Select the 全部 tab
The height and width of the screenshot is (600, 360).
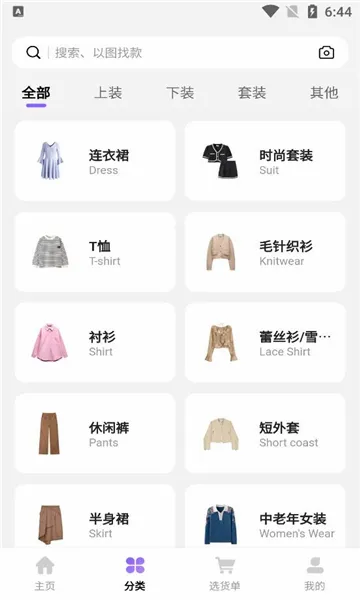coord(36,93)
